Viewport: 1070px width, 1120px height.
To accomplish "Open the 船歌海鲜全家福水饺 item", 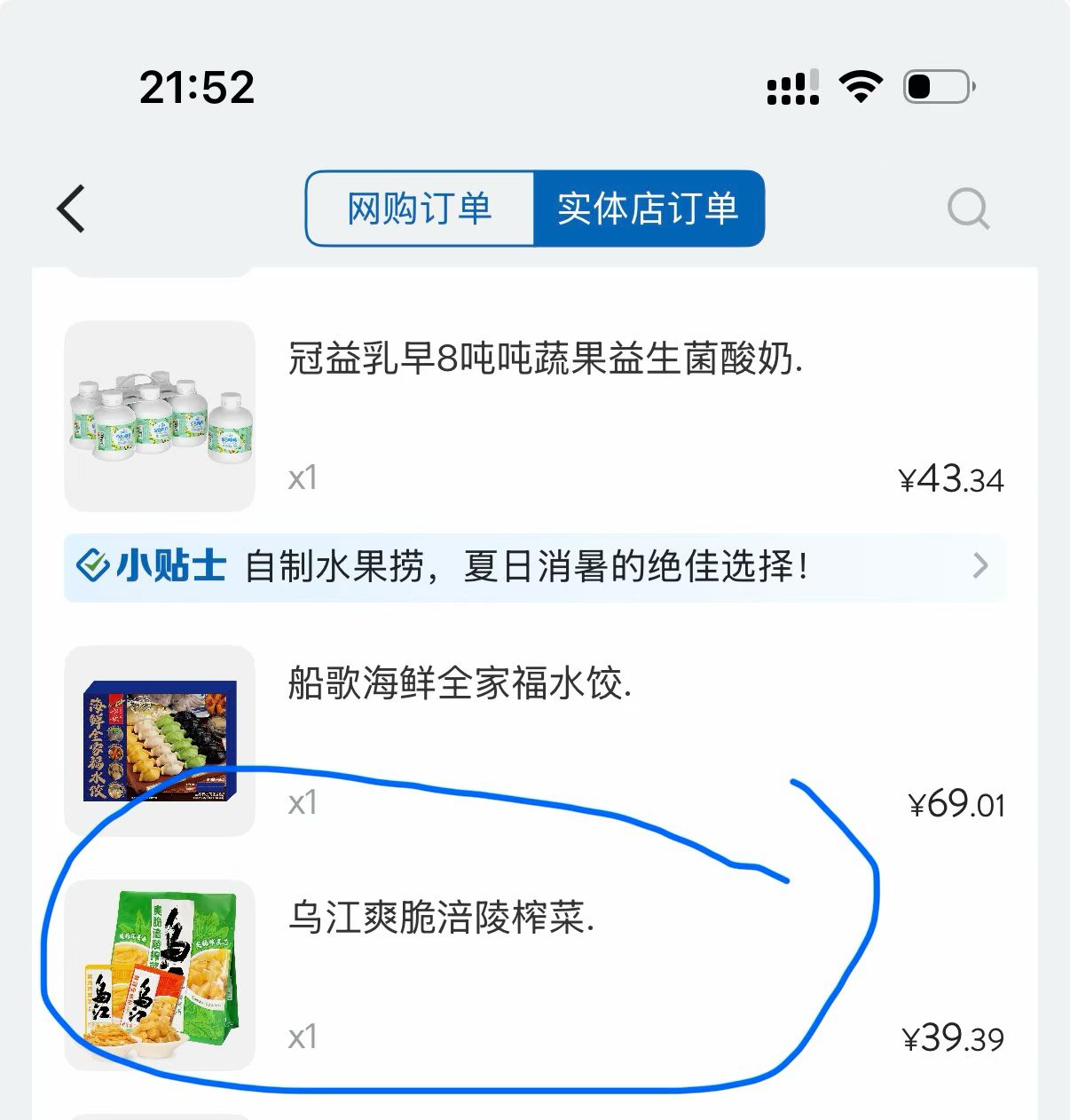I will coord(460,684).
